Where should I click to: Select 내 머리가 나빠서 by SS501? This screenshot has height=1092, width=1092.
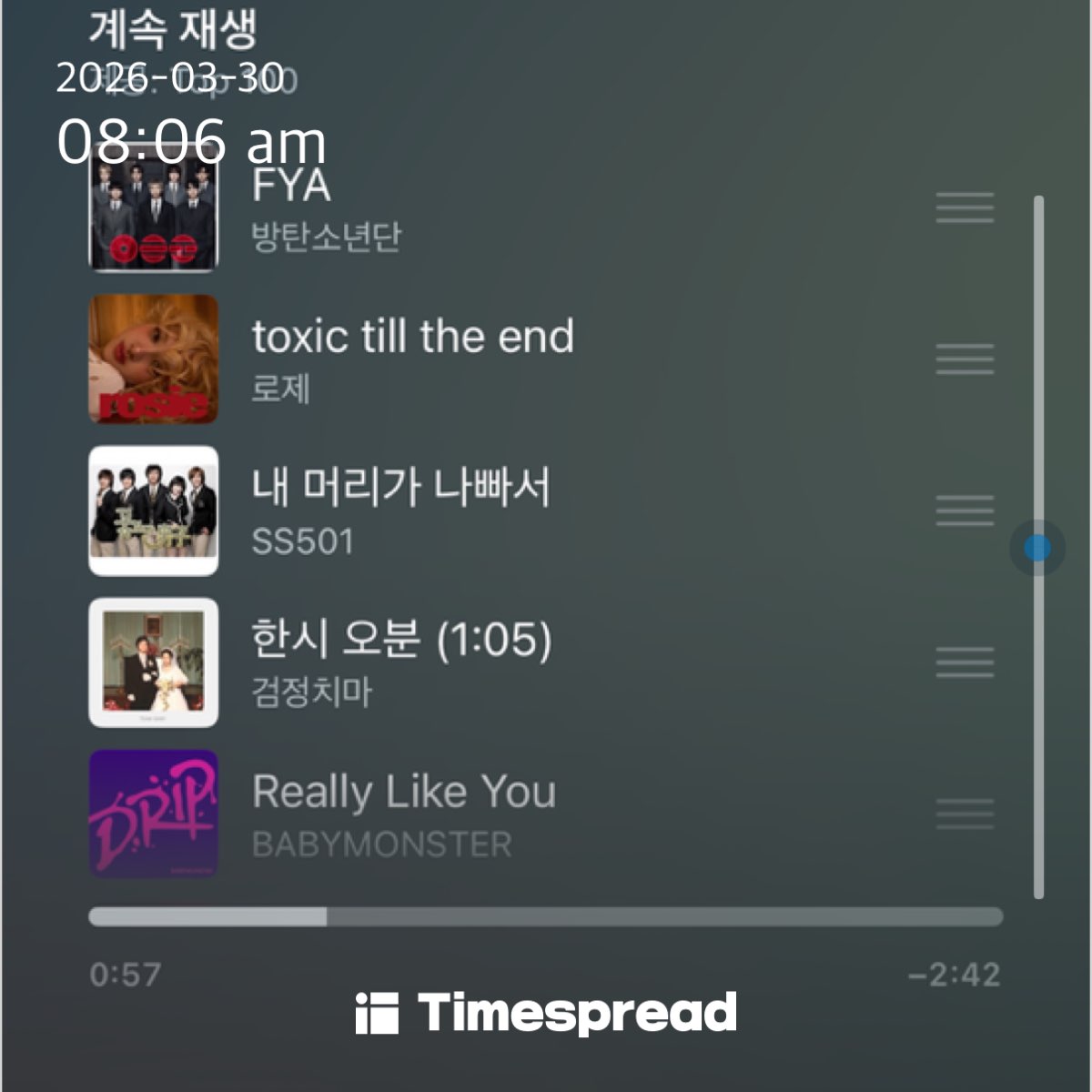400,510
